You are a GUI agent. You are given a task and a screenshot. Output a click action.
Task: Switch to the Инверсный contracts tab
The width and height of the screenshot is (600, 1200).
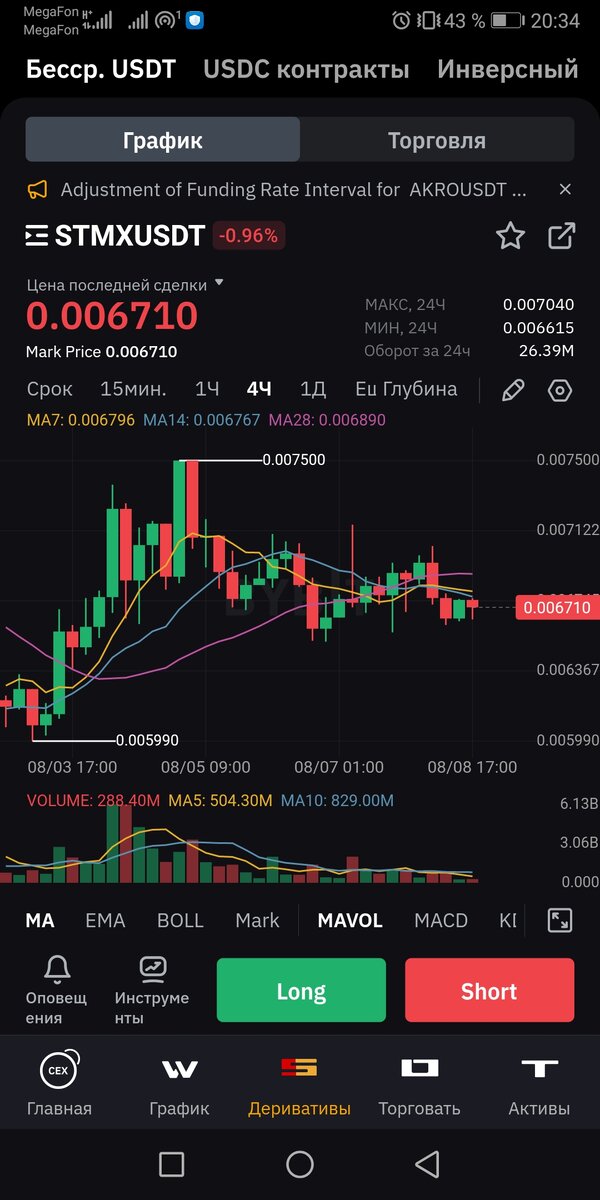[x=508, y=70]
